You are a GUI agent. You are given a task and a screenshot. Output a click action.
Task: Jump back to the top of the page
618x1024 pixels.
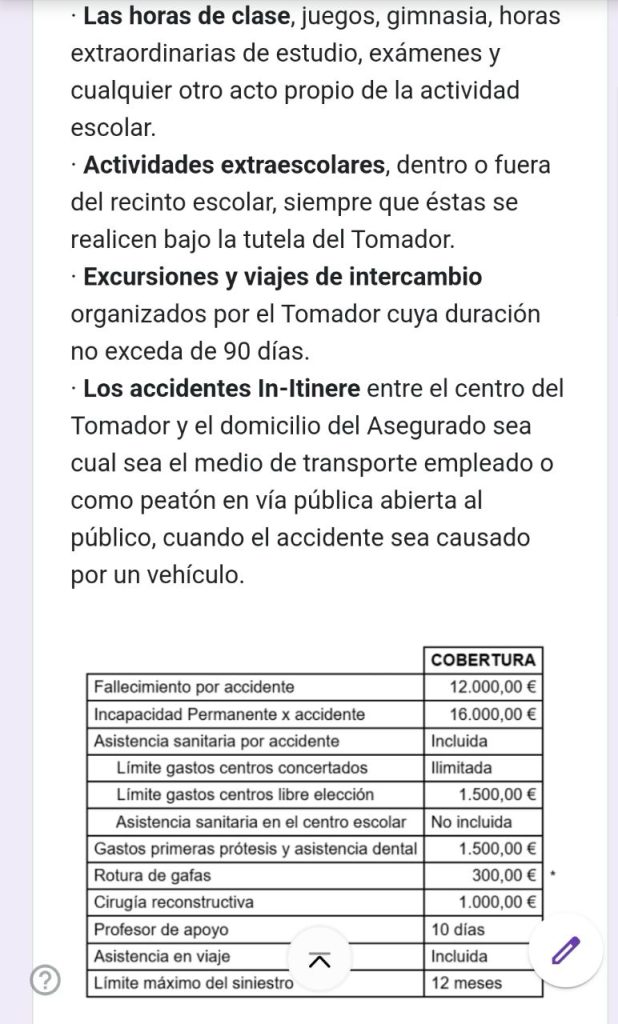[x=319, y=960]
